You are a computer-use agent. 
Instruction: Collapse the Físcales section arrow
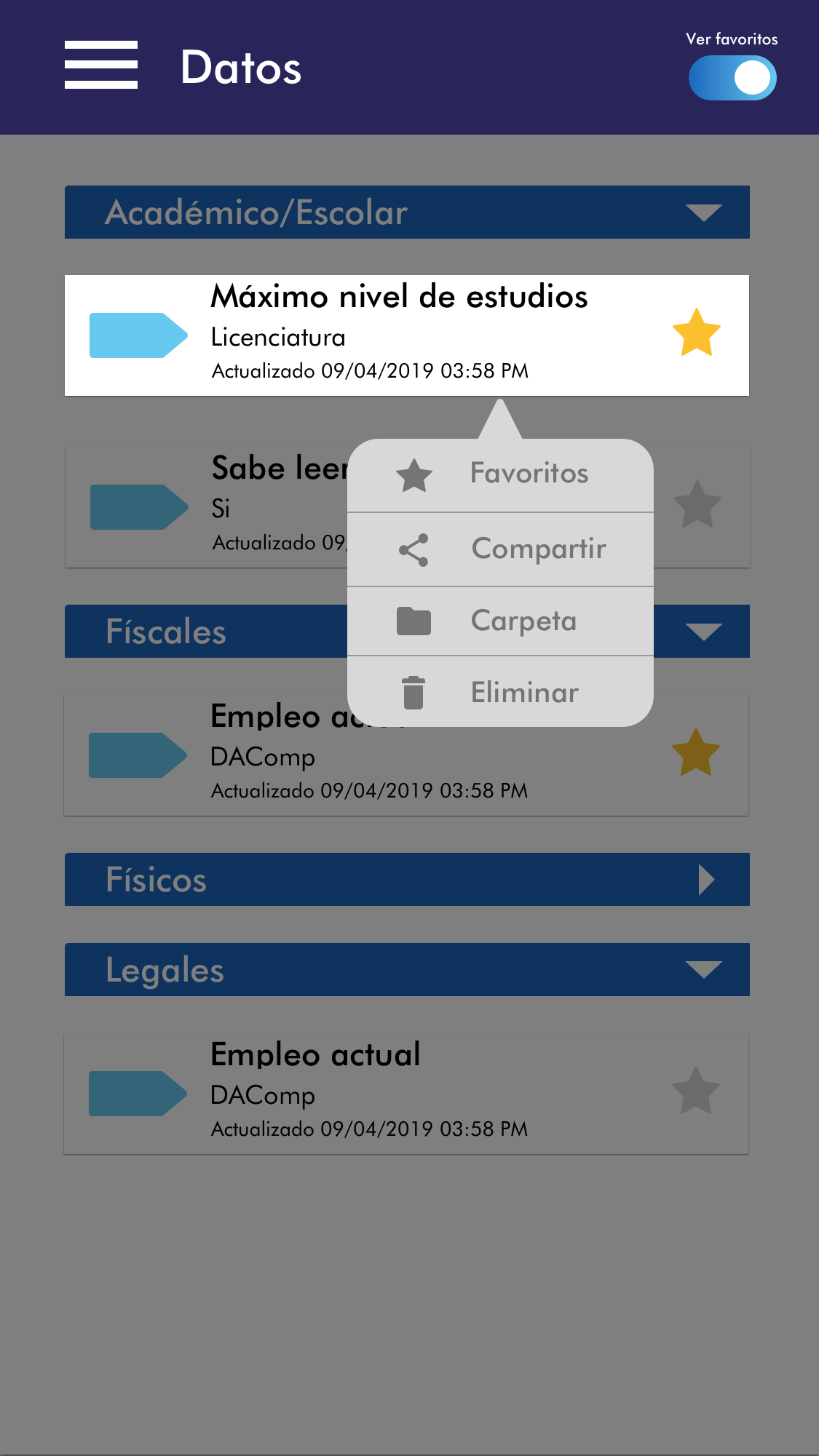(x=703, y=632)
